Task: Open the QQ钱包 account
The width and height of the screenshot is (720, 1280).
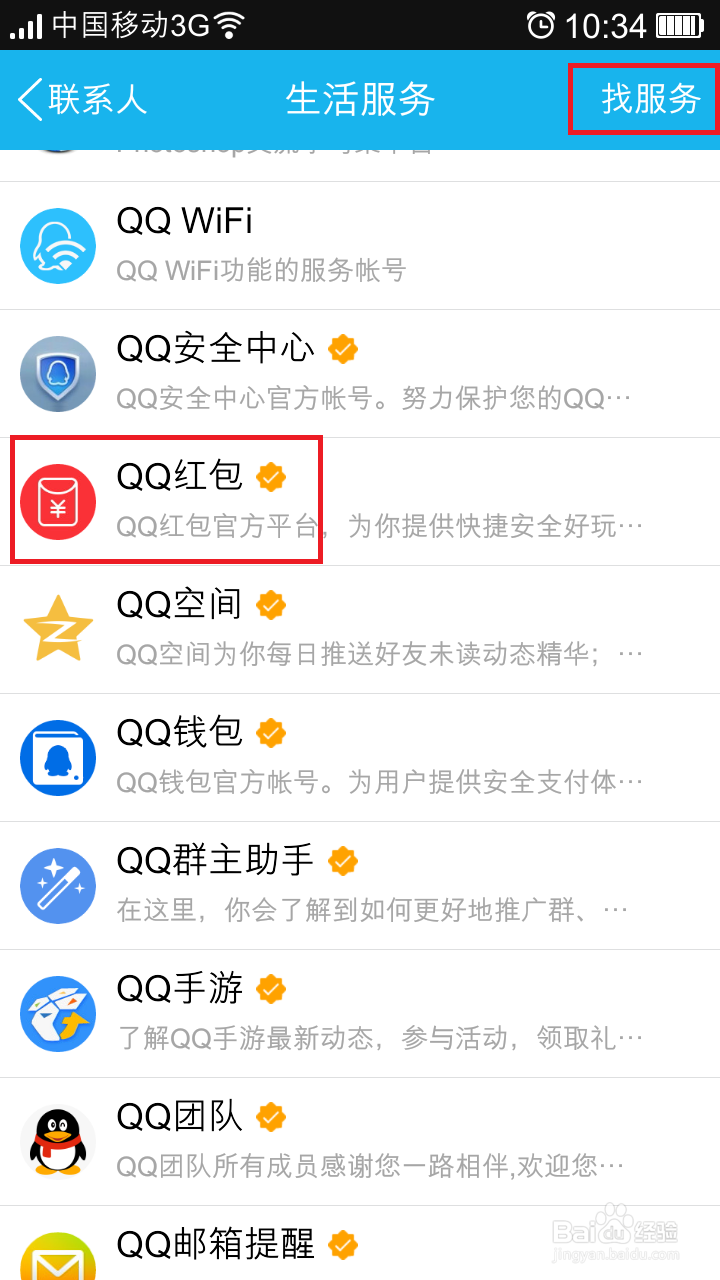Action: [x=360, y=758]
